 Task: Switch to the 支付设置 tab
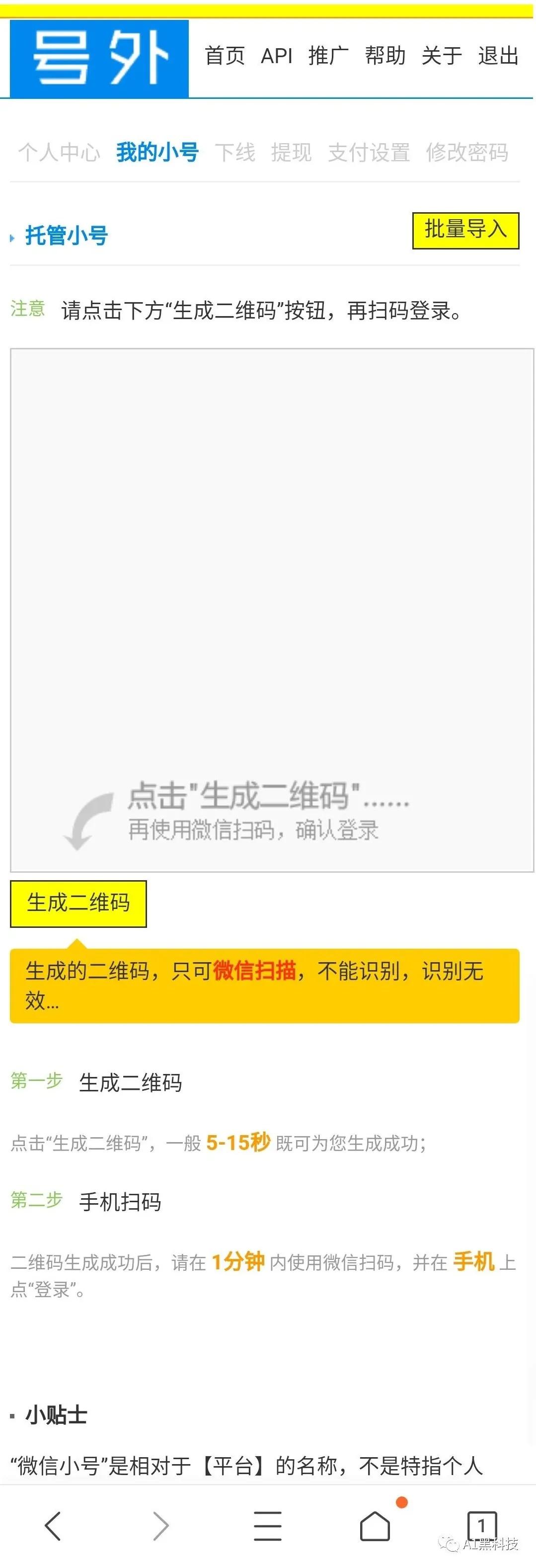tap(369, 153)
